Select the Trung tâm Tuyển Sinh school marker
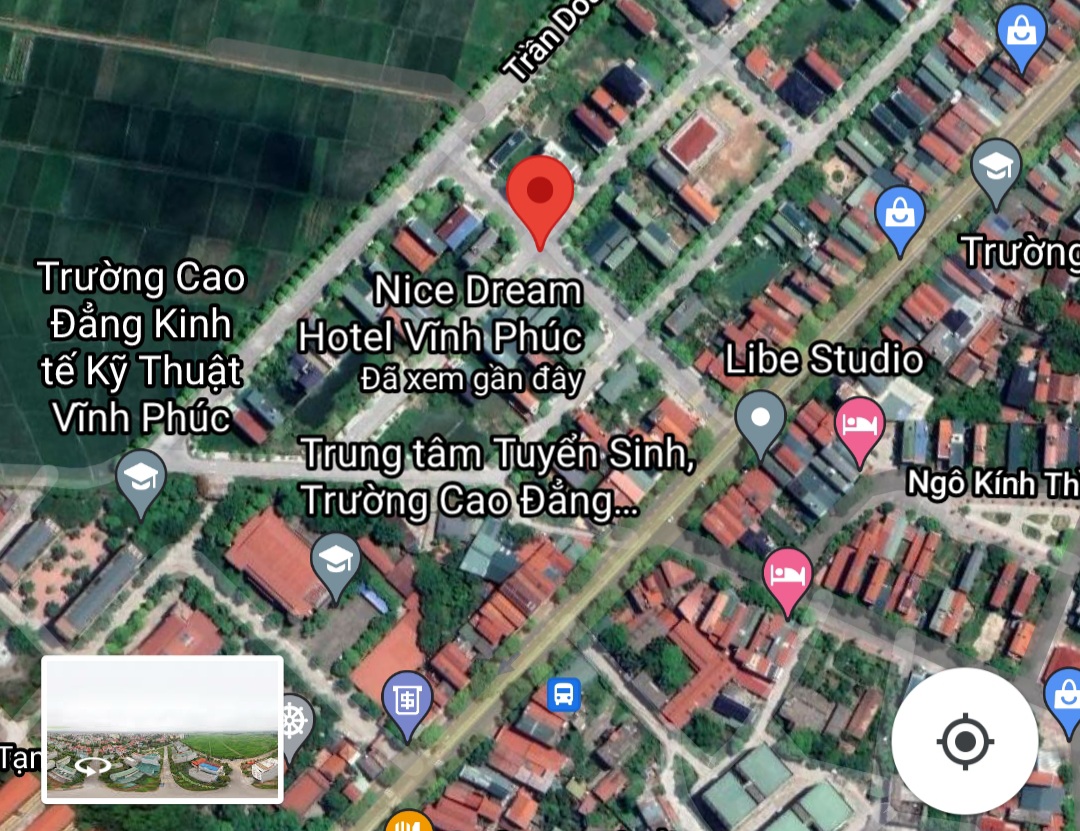 [x=336, y=563]
